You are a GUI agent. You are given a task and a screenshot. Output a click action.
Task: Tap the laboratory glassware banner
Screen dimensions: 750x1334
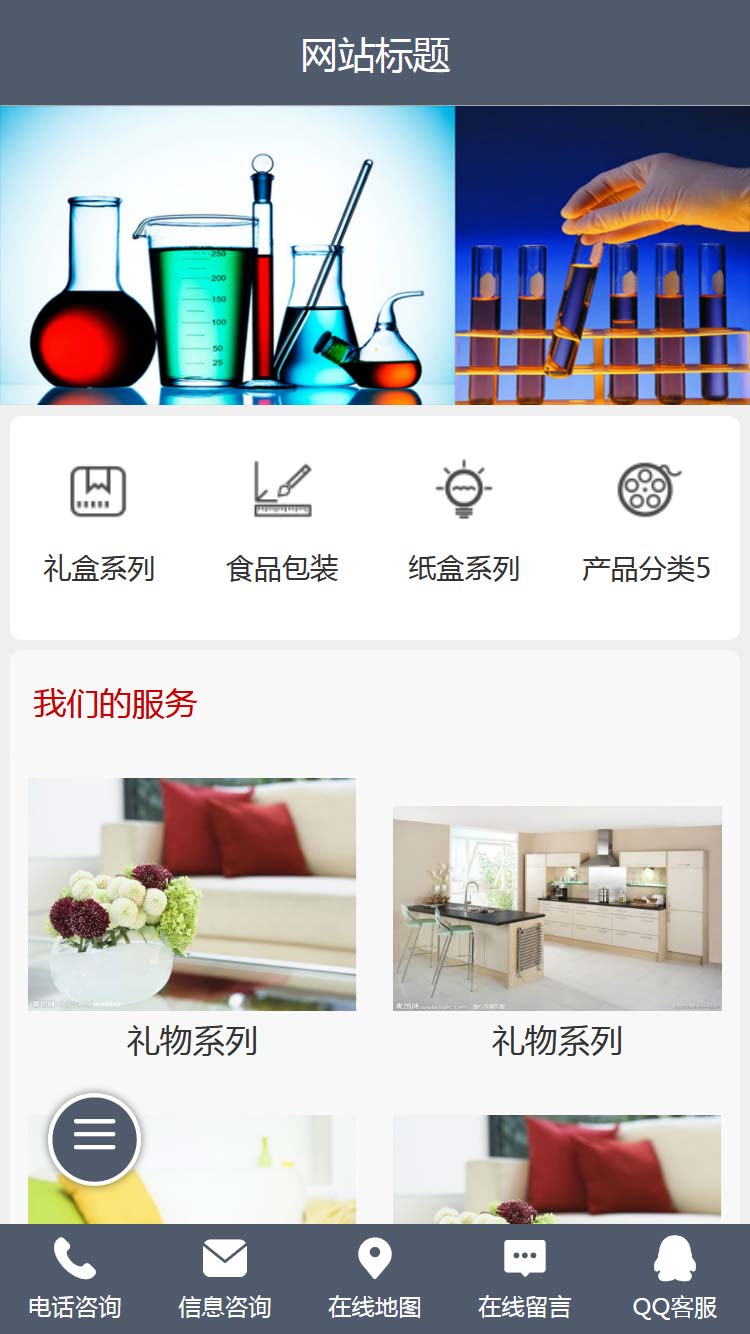point(375,255)
